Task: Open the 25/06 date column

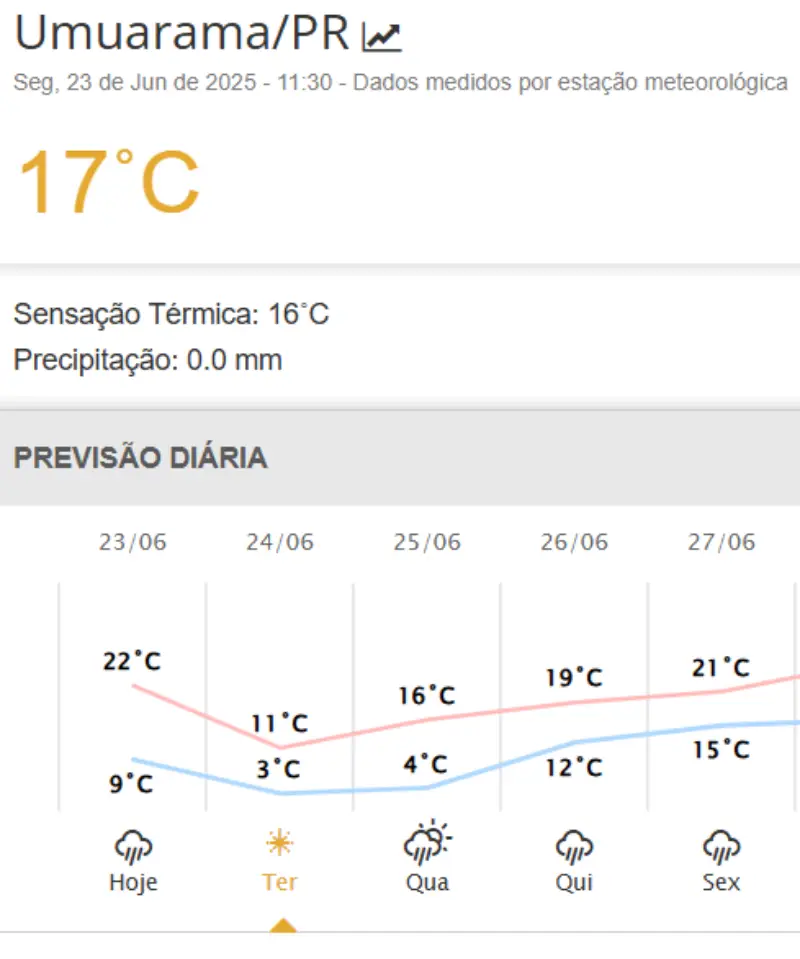Action: pos(427,542)
